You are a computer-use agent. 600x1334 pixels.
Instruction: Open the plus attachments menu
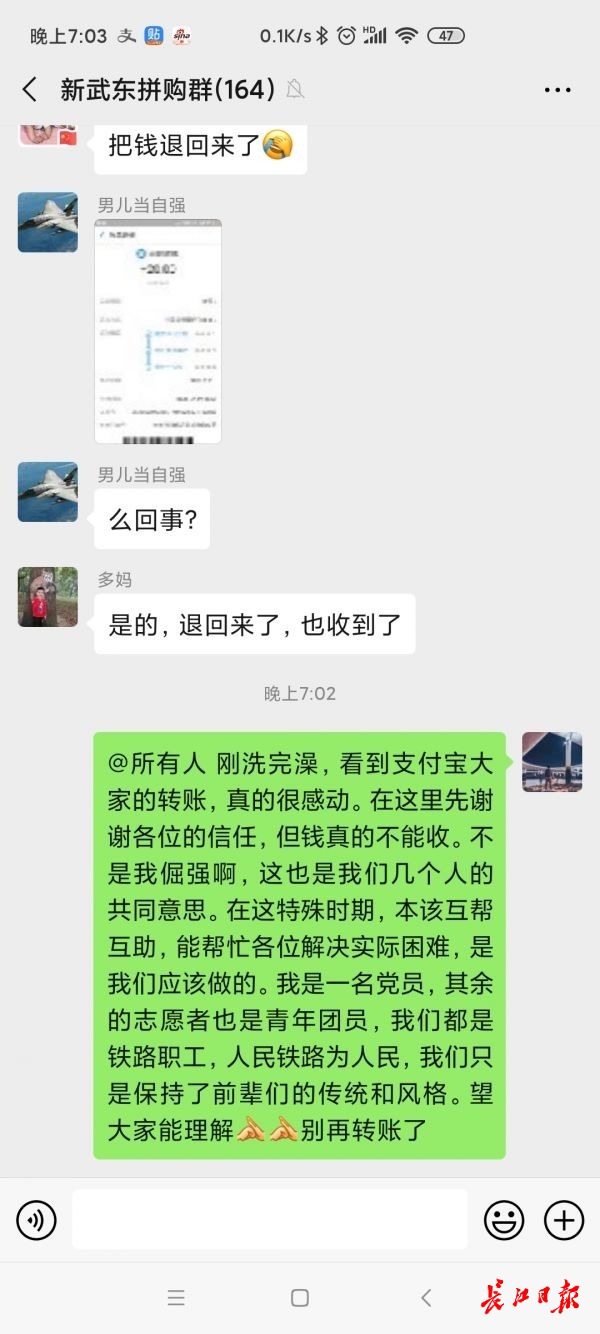coord(564,1220)
